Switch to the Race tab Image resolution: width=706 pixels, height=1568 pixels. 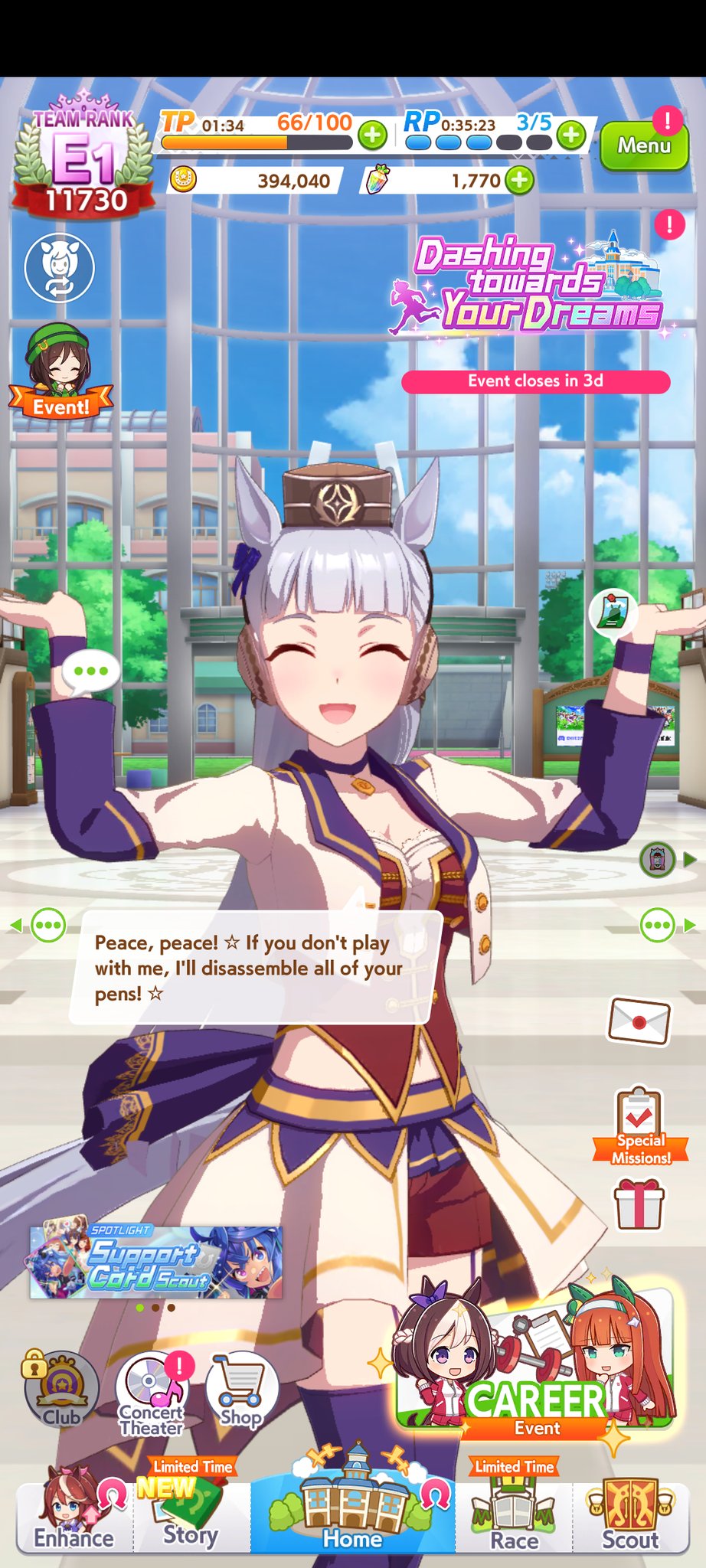pyautogui.click(x=514, y=1520)
